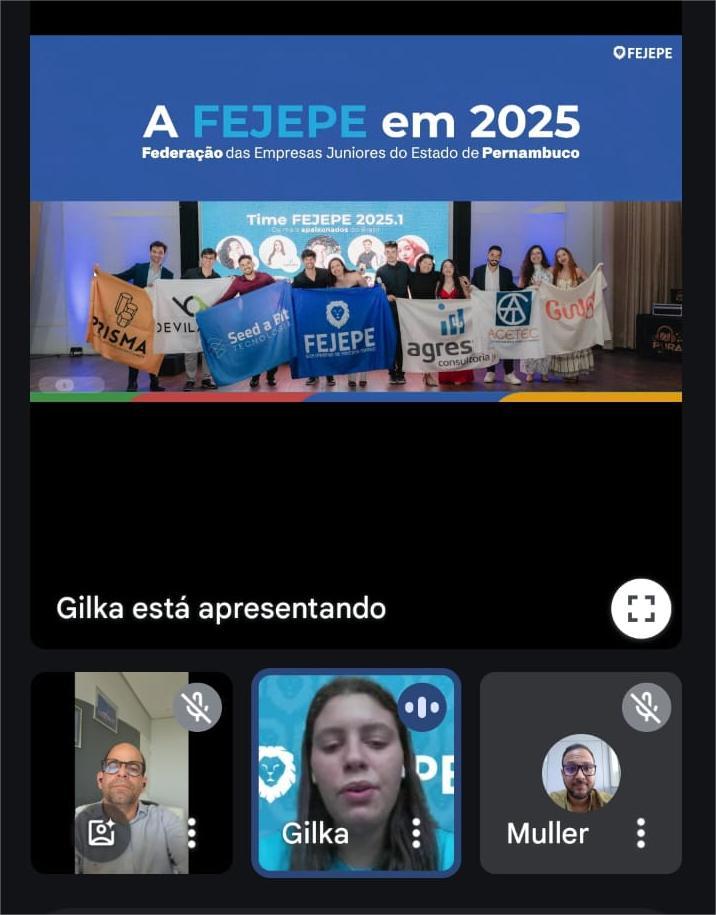Open visual effects on your self-view tile

pyautogui.click(x=102, y=832)
